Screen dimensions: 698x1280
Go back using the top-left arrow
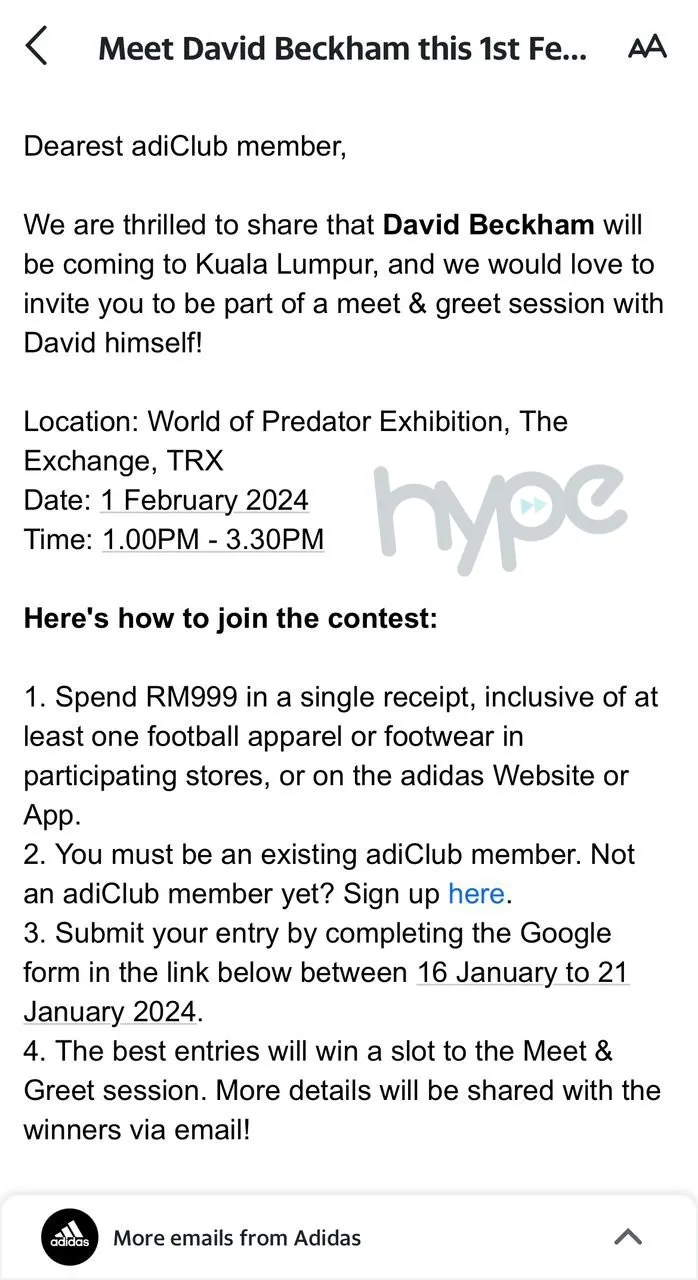click(x=37, y=47)
